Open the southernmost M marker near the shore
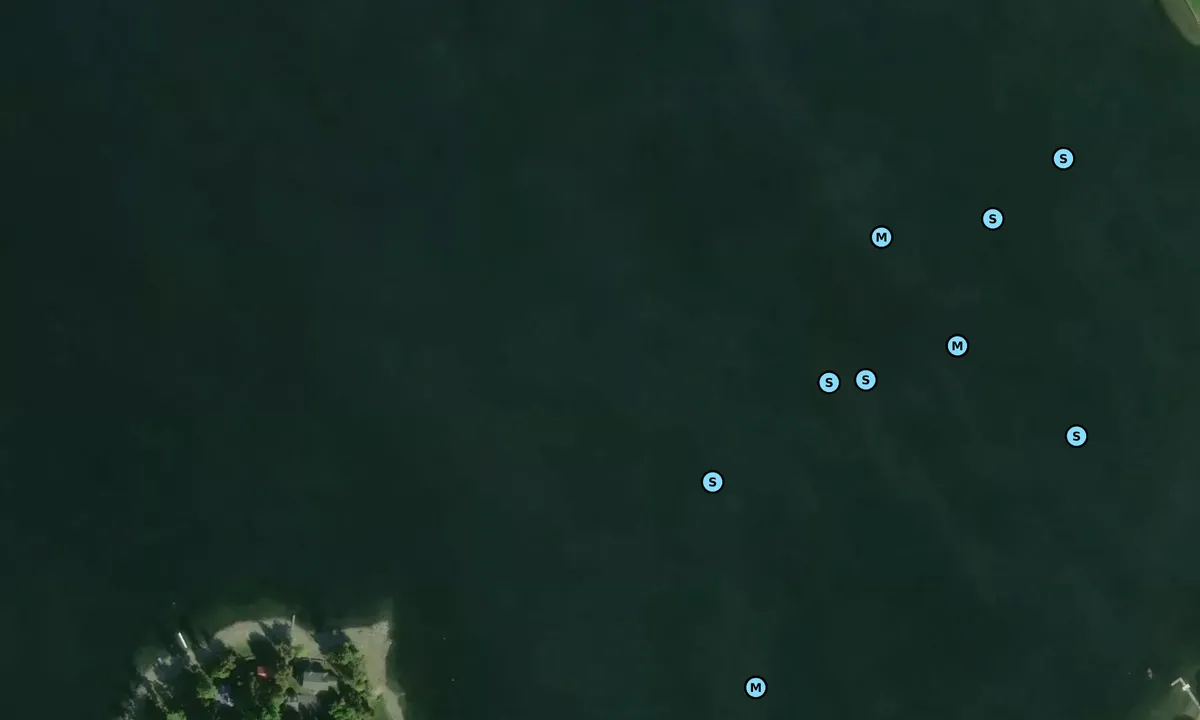Image resolution: width=1200 pixels, height=720 pixels. tap(756, 687)
